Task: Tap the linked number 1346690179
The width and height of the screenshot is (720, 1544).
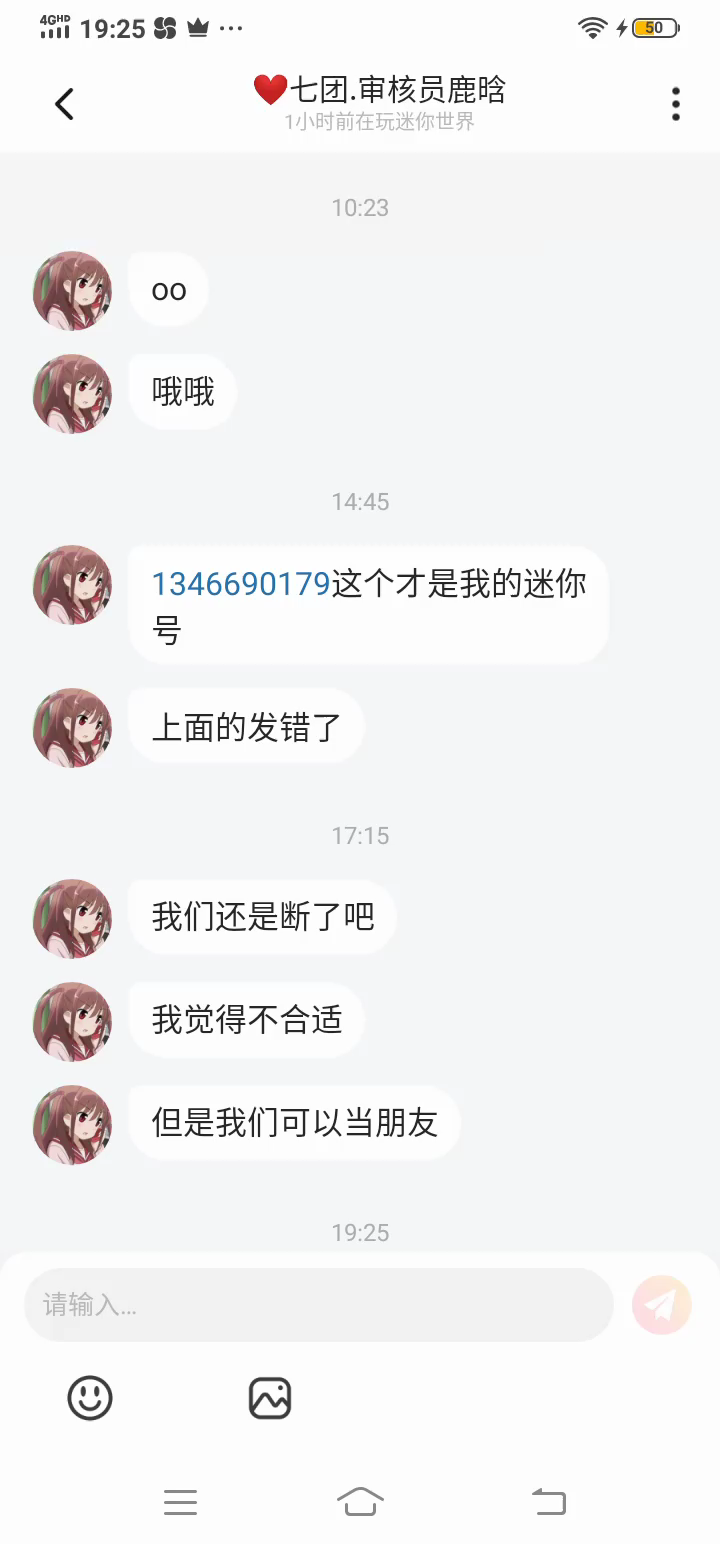Action: [x=241, y=584]
